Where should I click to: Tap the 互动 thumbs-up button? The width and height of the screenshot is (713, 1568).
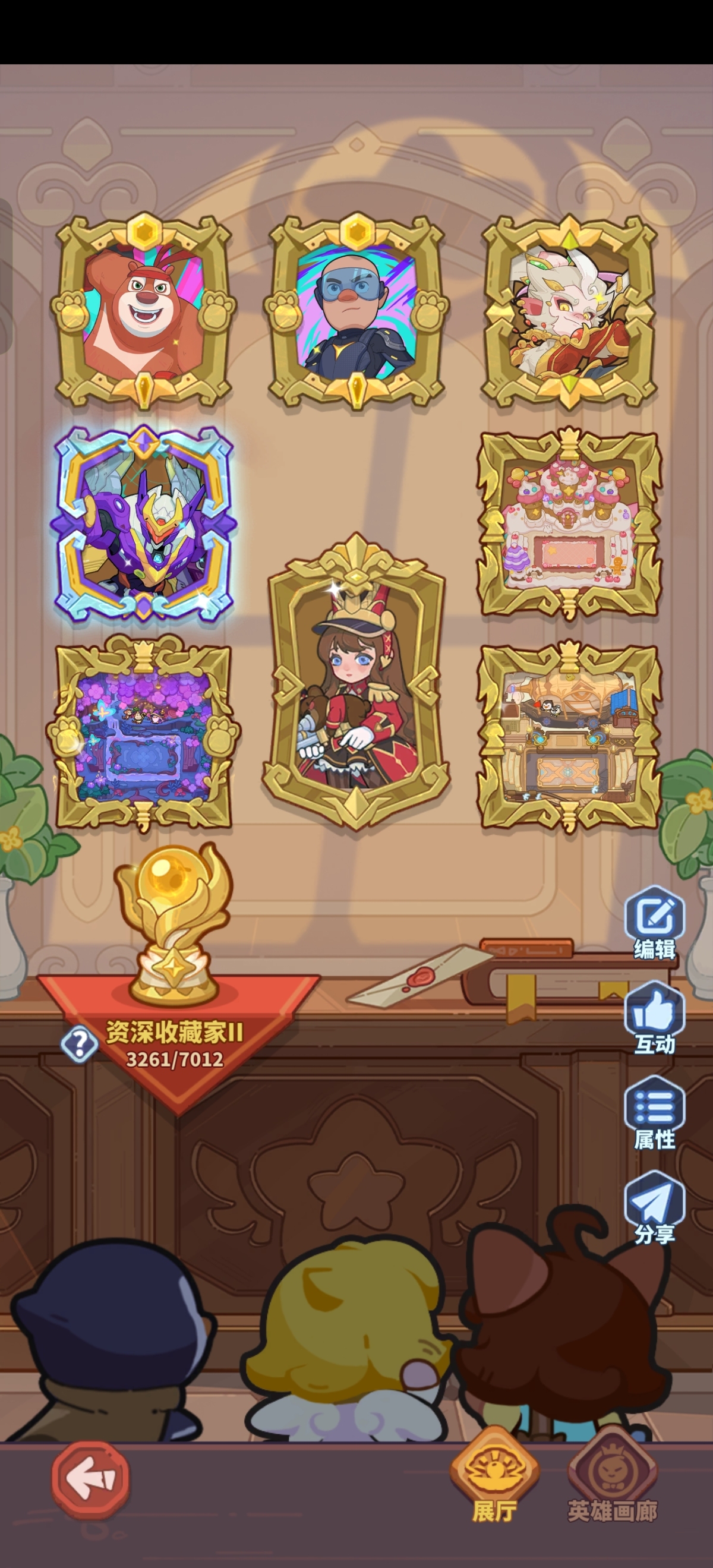click(x=655, y=1017)
